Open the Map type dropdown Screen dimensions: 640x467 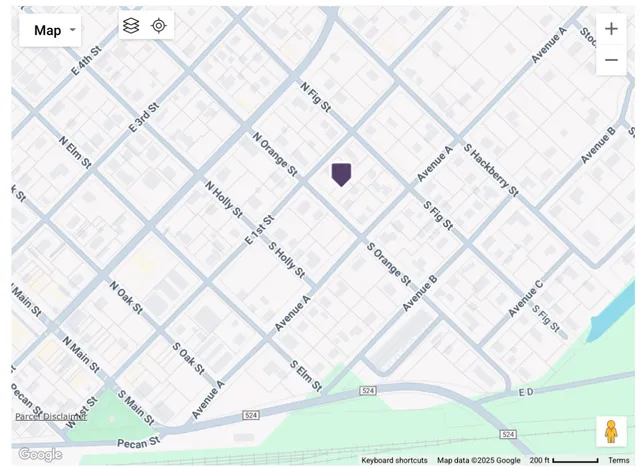[x=51, y=30]
